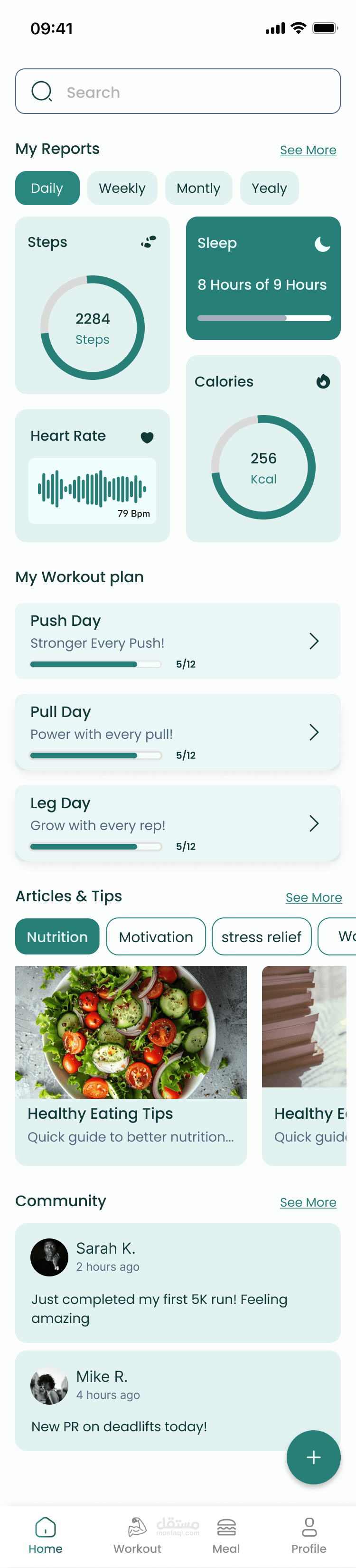This screenshot has height=1568, width=356.
Task: Open the Steps report card
Action: pos(93,305)
